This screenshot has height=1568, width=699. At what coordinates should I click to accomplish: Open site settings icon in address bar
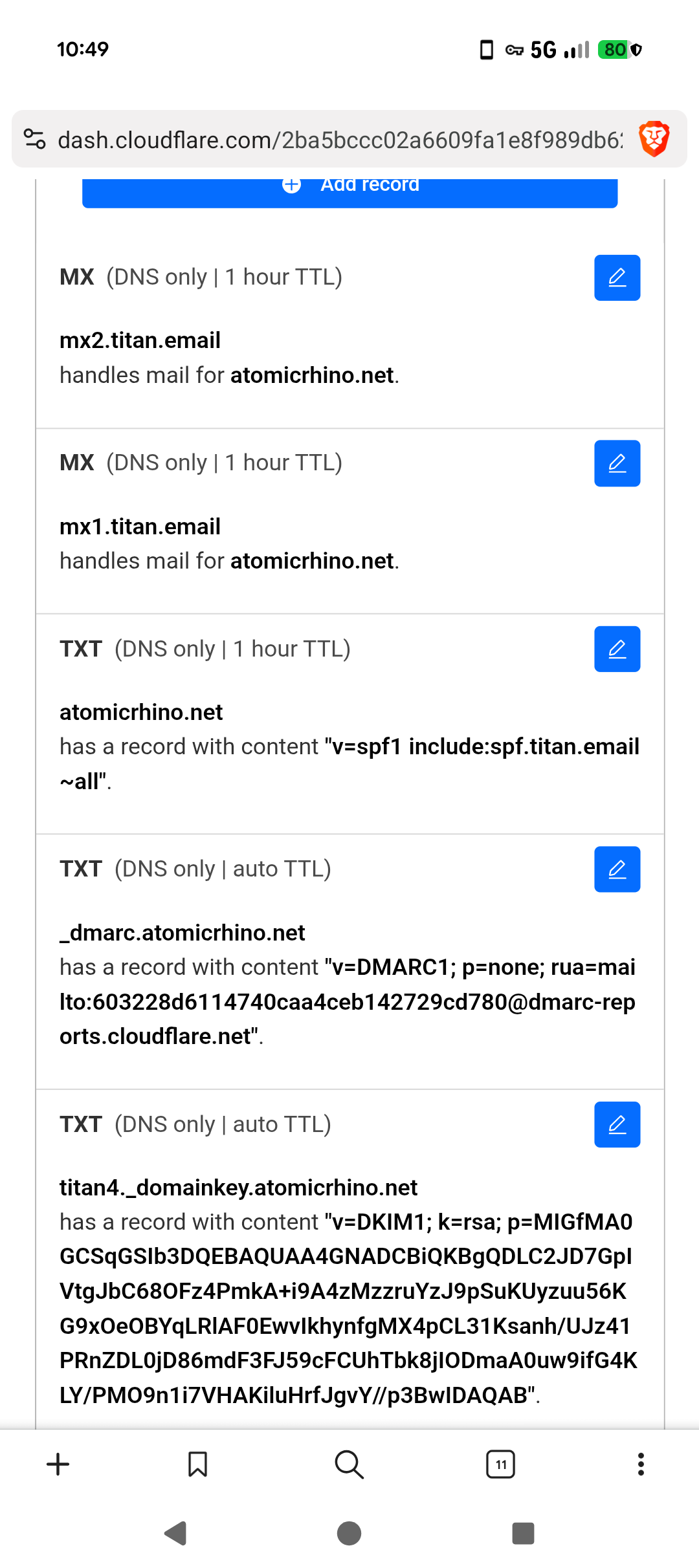click(x=34, y=139)
